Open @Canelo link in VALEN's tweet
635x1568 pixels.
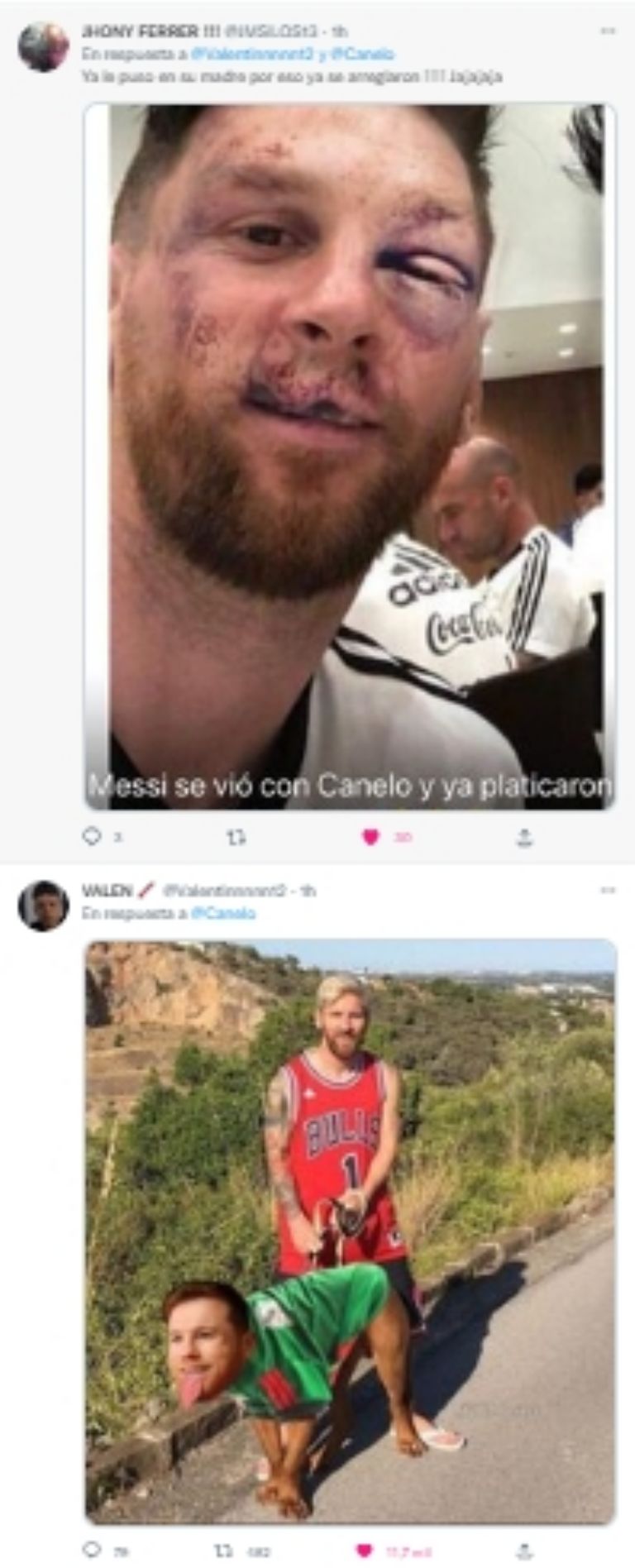[223, 914]
